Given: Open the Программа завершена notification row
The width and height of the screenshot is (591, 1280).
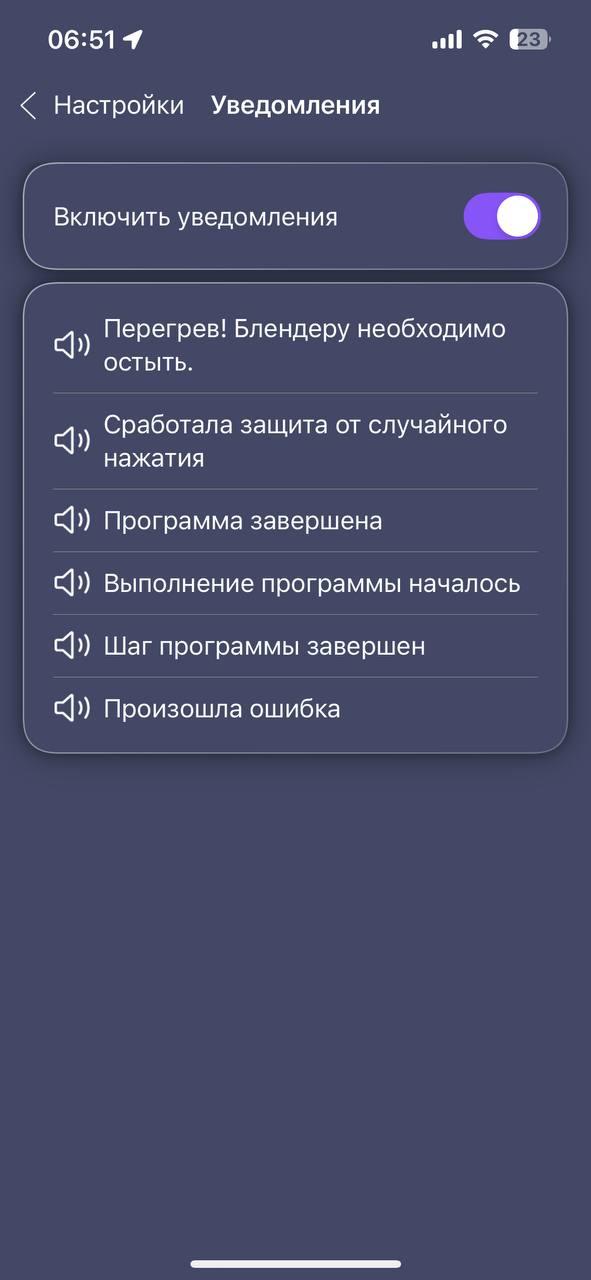Looking at the screenshot, I should (295, 521).
